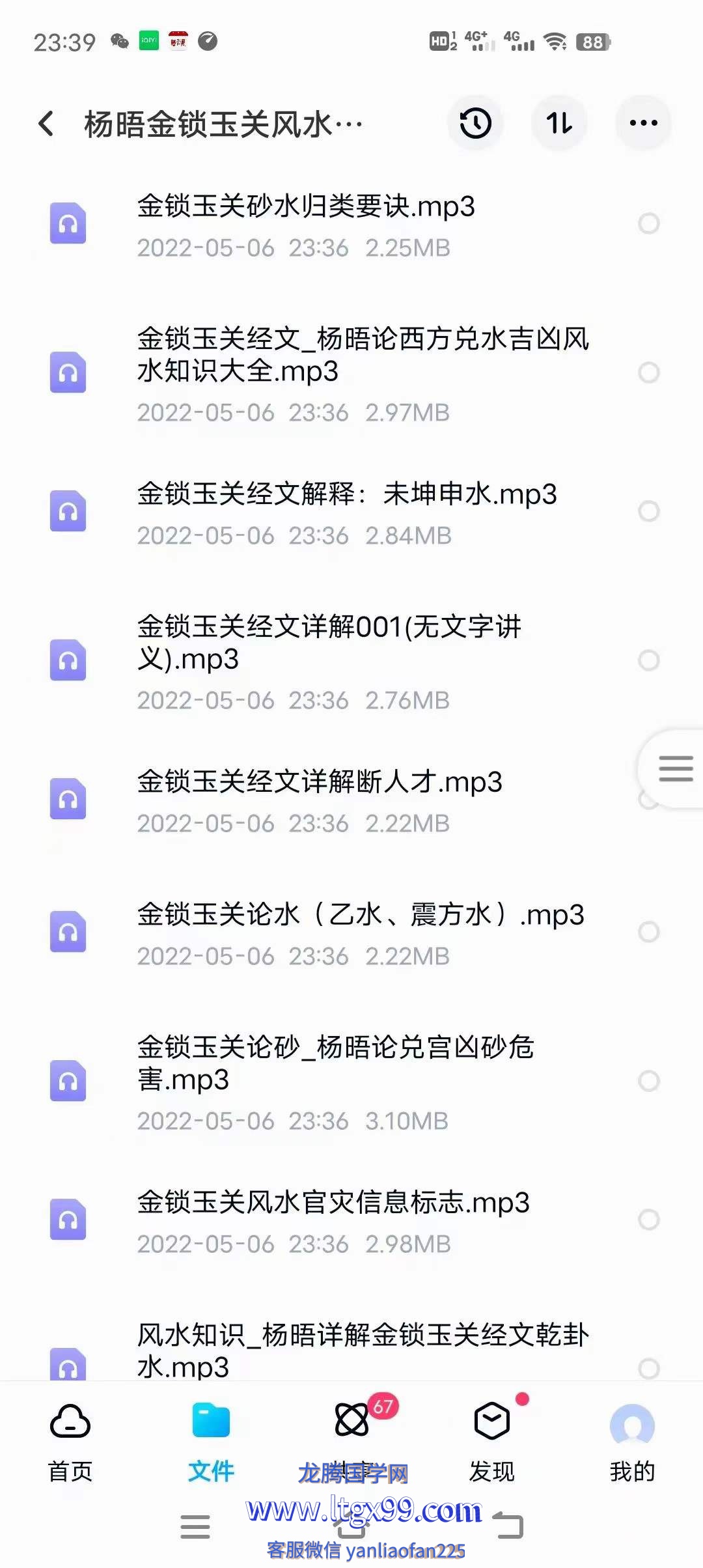Open the system recent apps menu
The image size is (703, 1568).
[195, 1526]
